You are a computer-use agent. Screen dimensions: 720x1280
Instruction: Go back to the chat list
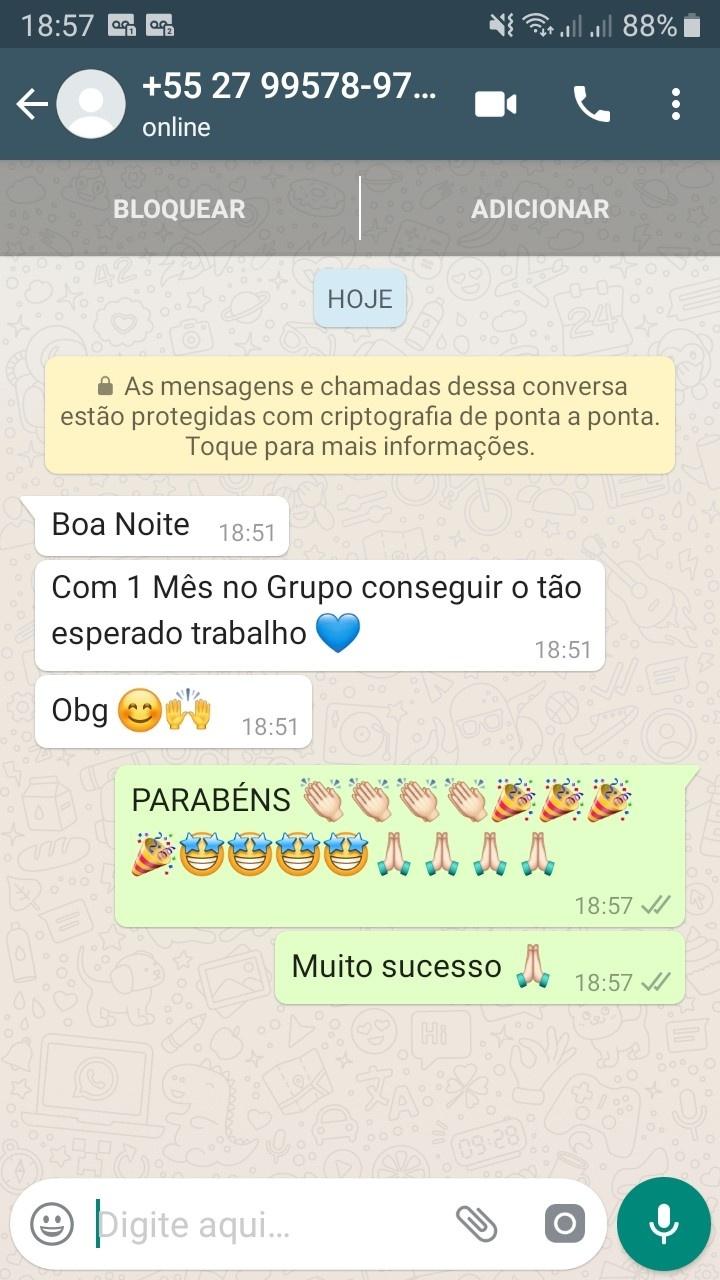point(30,104)
